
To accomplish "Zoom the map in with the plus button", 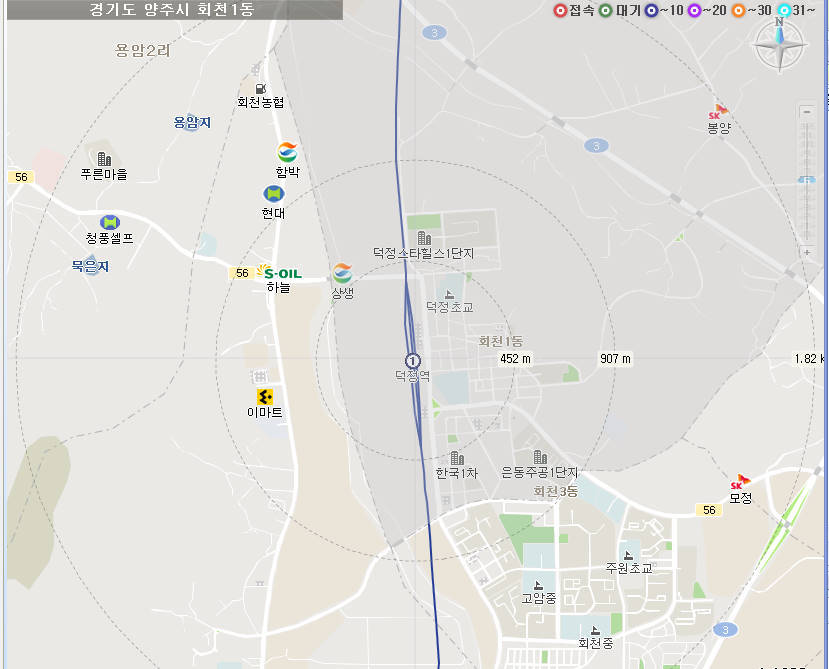I will (x=806, y=252).
